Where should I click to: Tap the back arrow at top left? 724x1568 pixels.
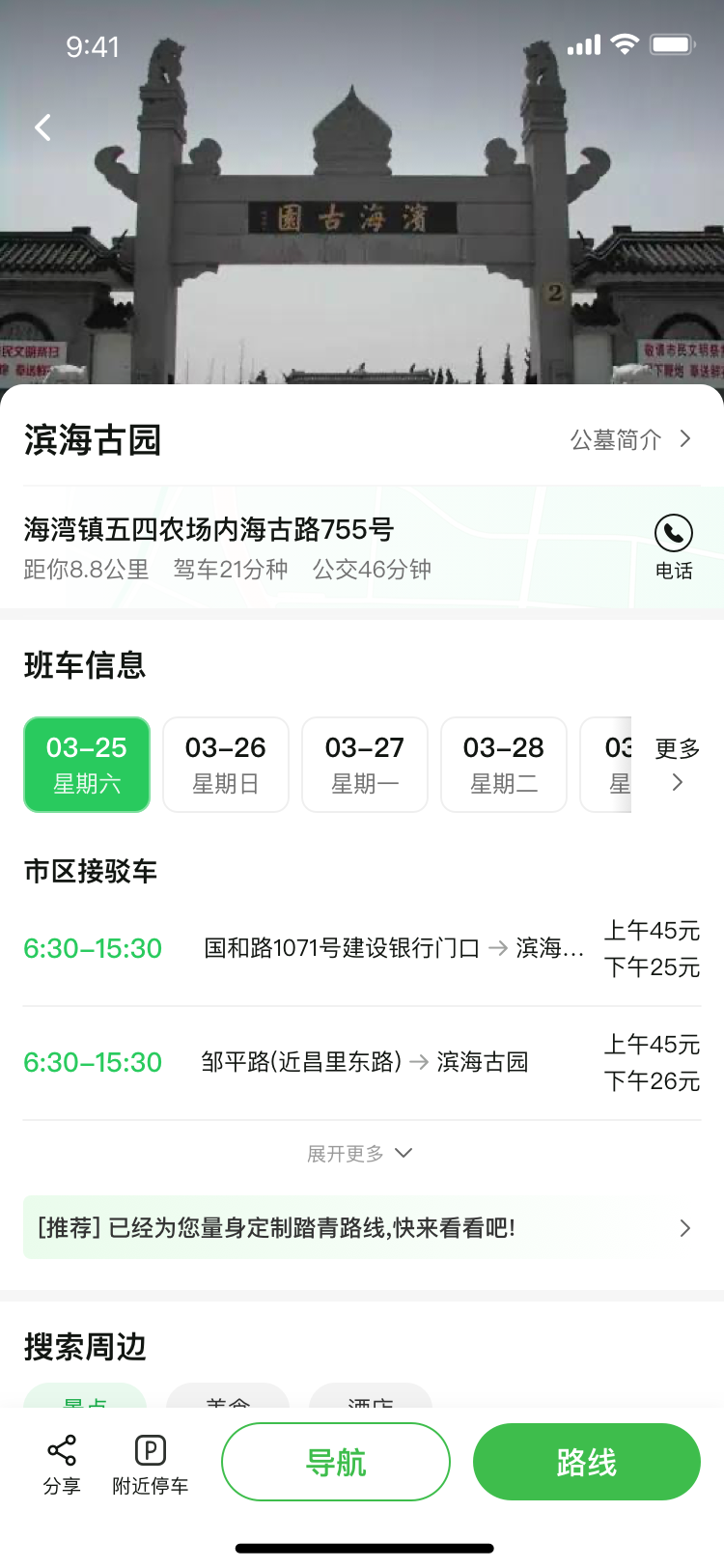coord(42,126)
